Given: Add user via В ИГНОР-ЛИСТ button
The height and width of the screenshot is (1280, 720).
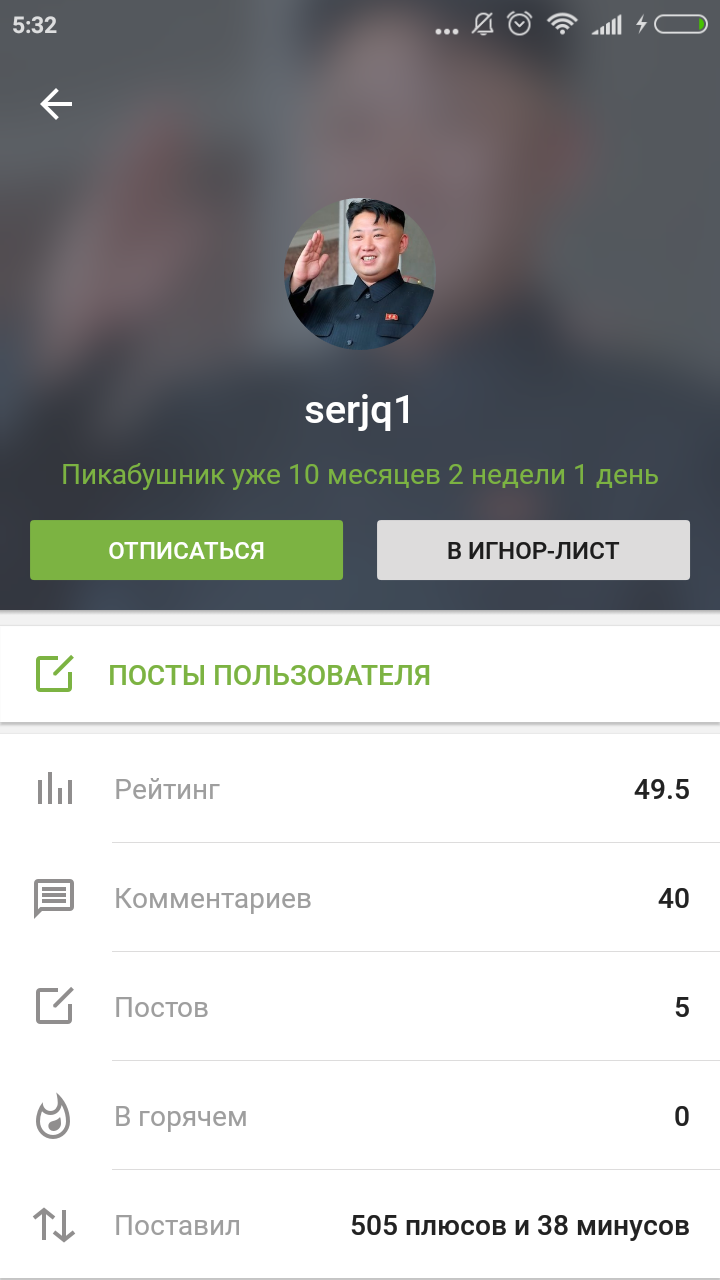Looking at the screenshot, I should pos(533,550).
